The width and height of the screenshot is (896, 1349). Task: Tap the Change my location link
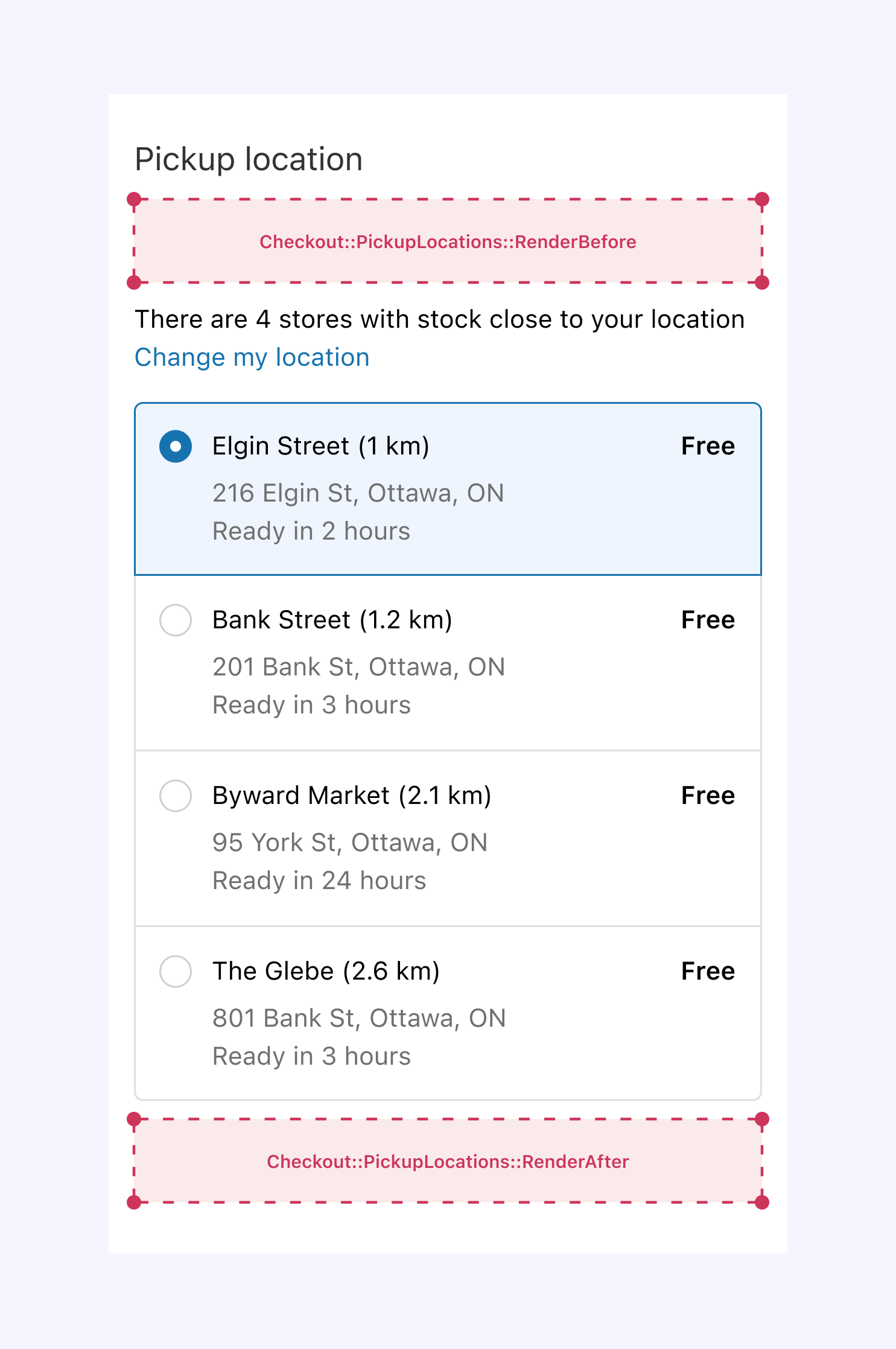coord(252,357)
